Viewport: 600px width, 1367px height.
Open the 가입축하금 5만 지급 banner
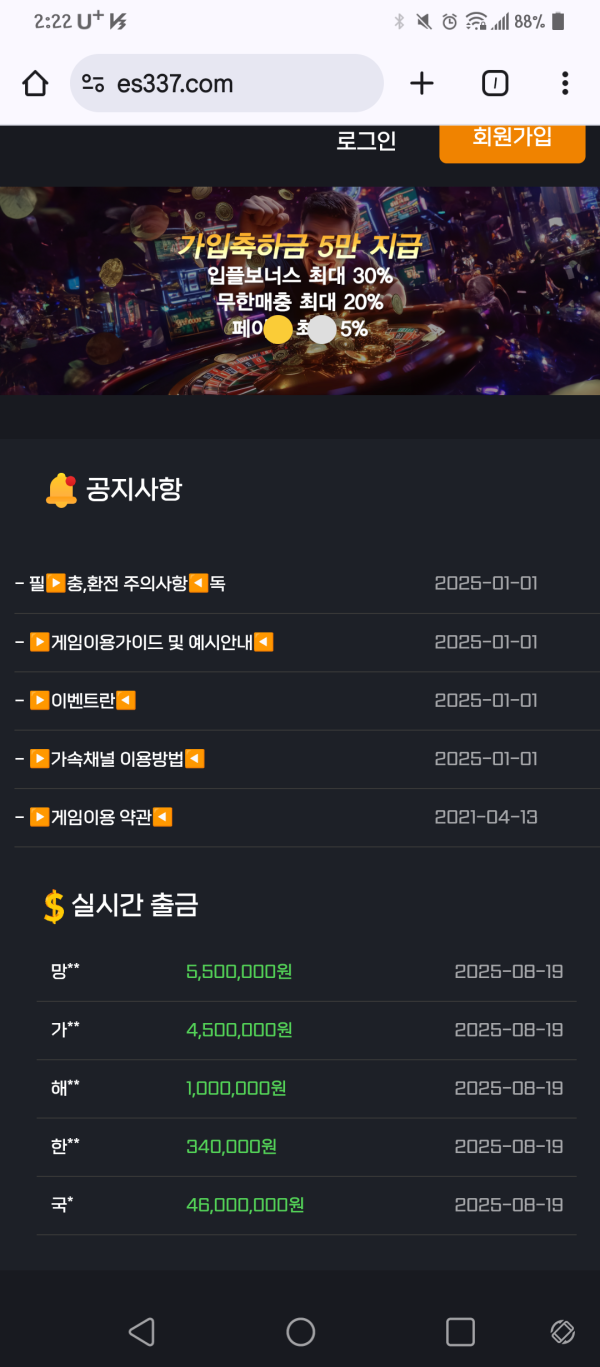tap(300, 290)
